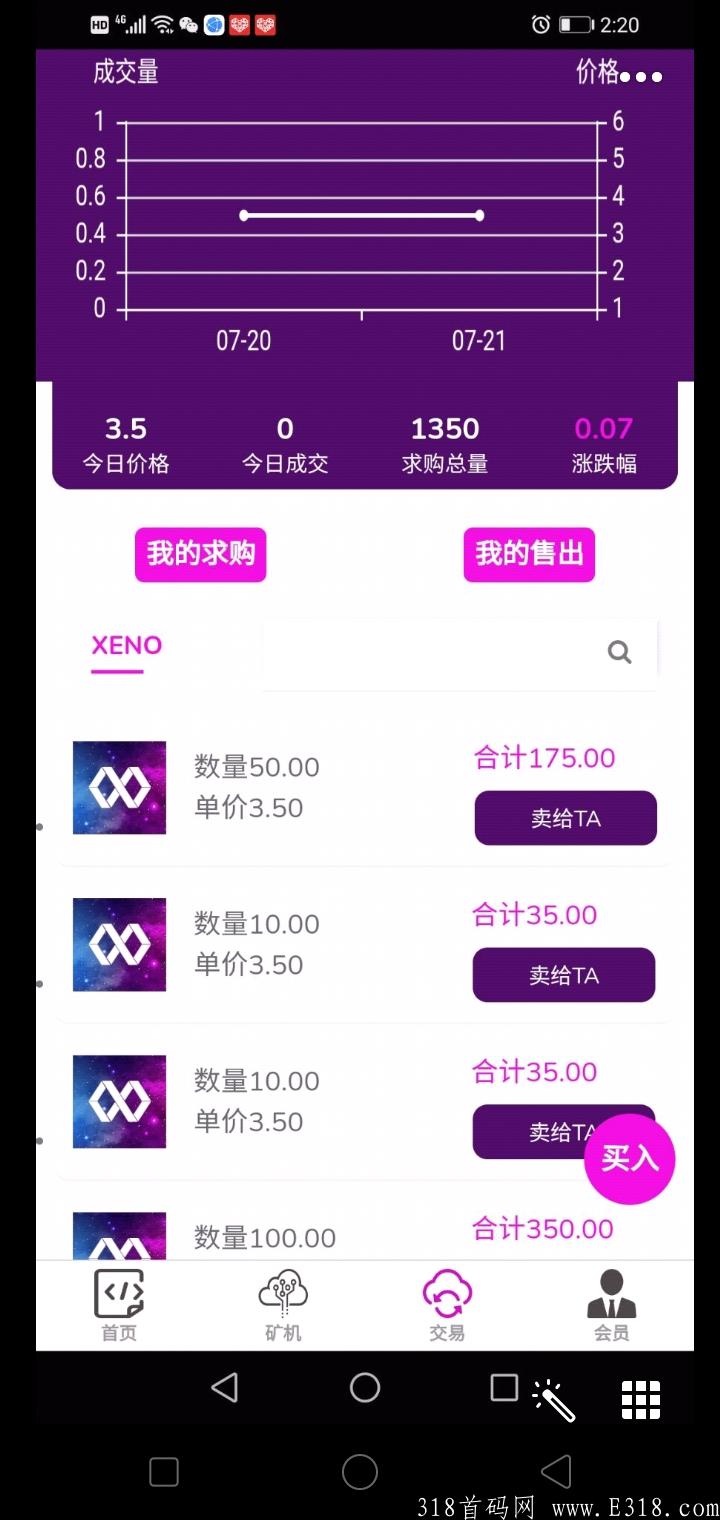Select the 矿机 mining machine icon
The width and height of the screenshot is (720, 1520).
coord(283,1295)
